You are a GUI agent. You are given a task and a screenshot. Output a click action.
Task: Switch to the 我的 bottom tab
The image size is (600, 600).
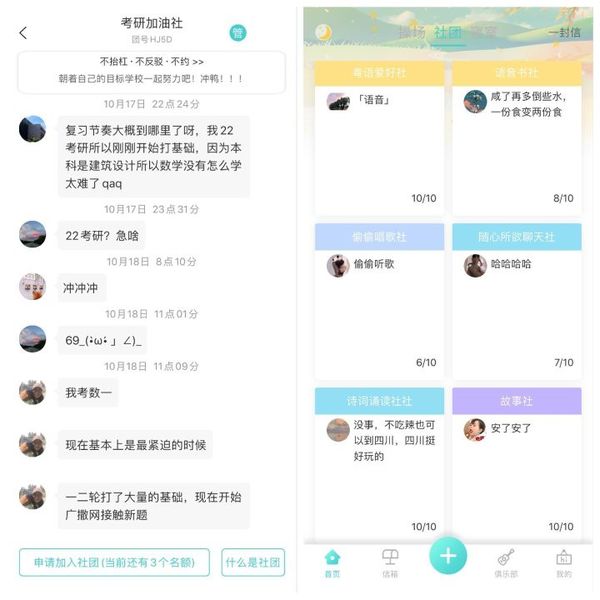[x=564, y=563]
